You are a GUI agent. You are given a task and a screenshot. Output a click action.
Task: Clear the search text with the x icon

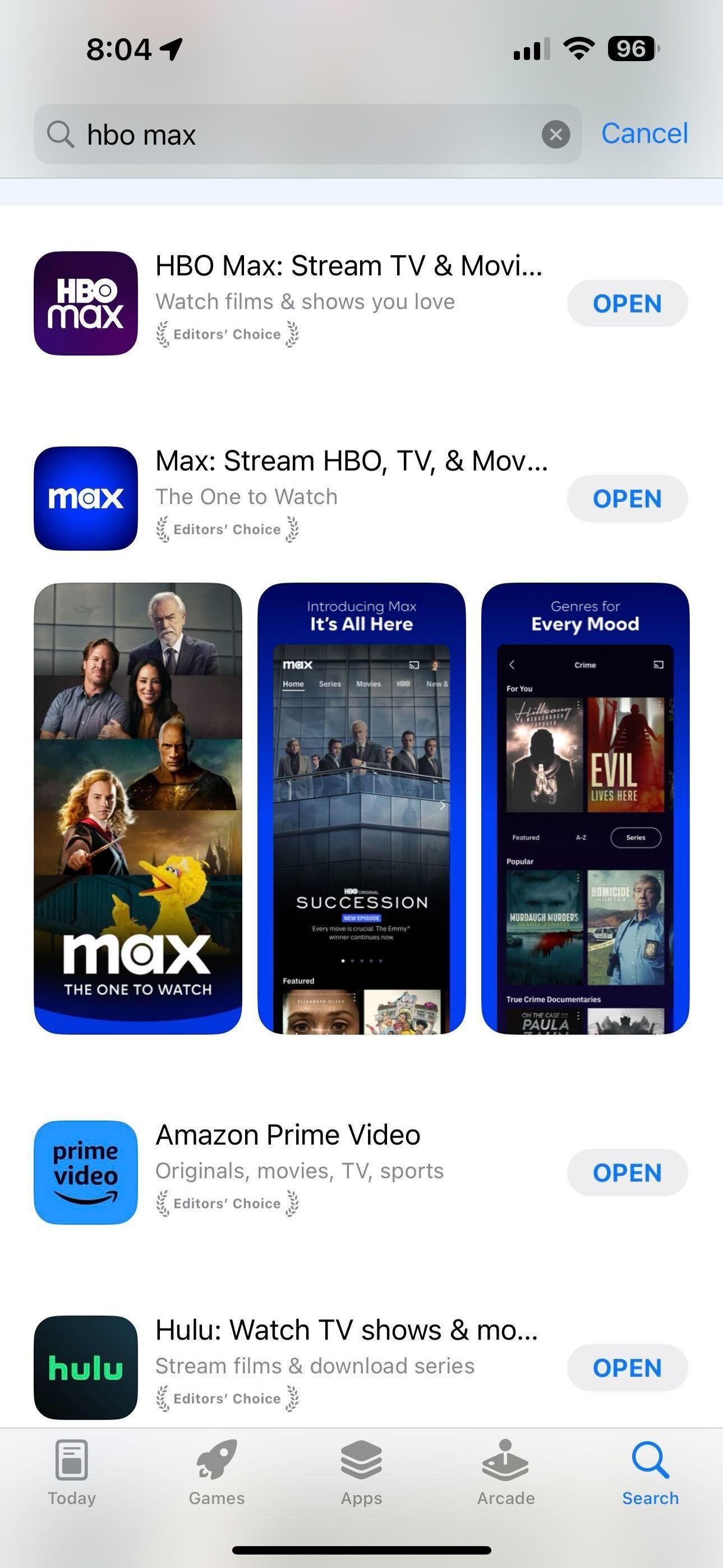tap(555, 134)
